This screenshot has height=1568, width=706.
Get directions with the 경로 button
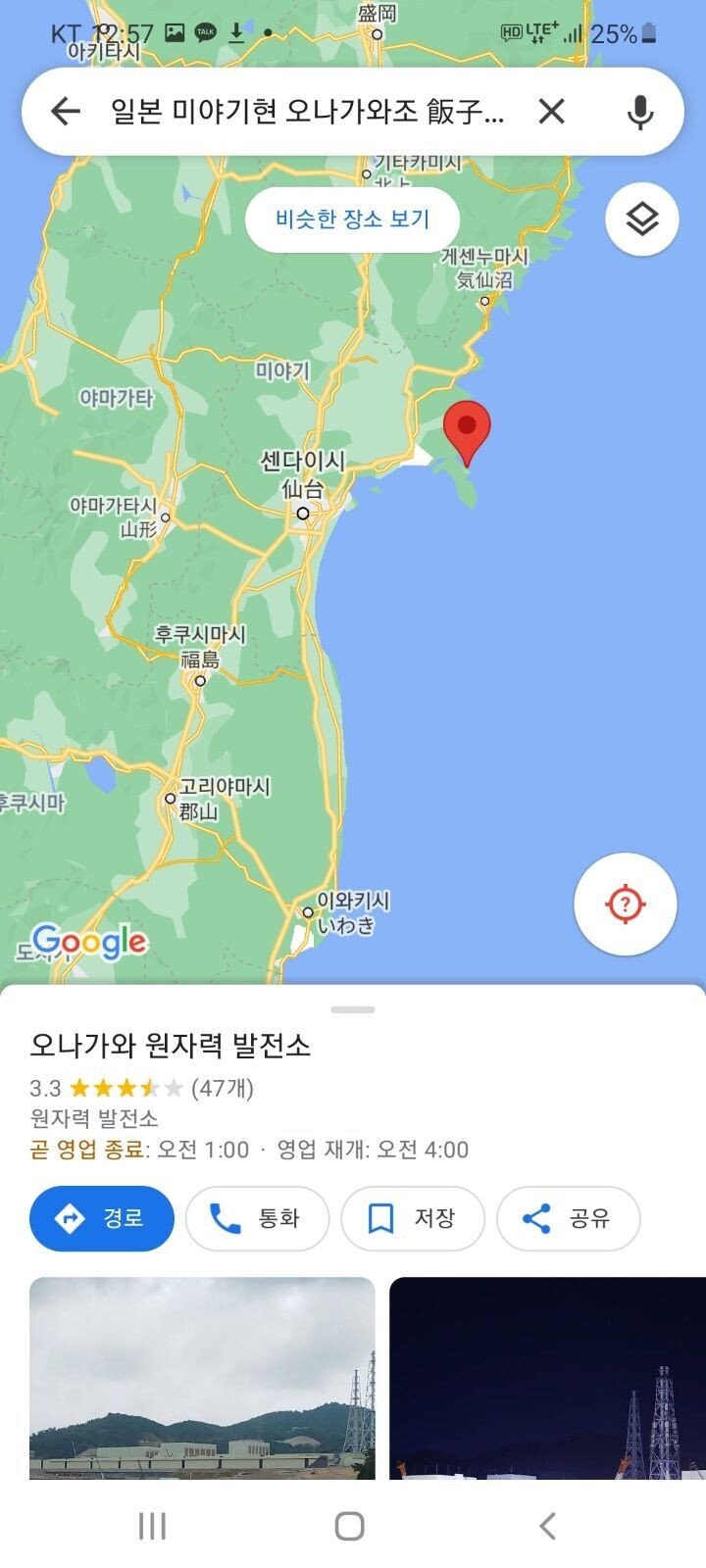(102, 1218)
